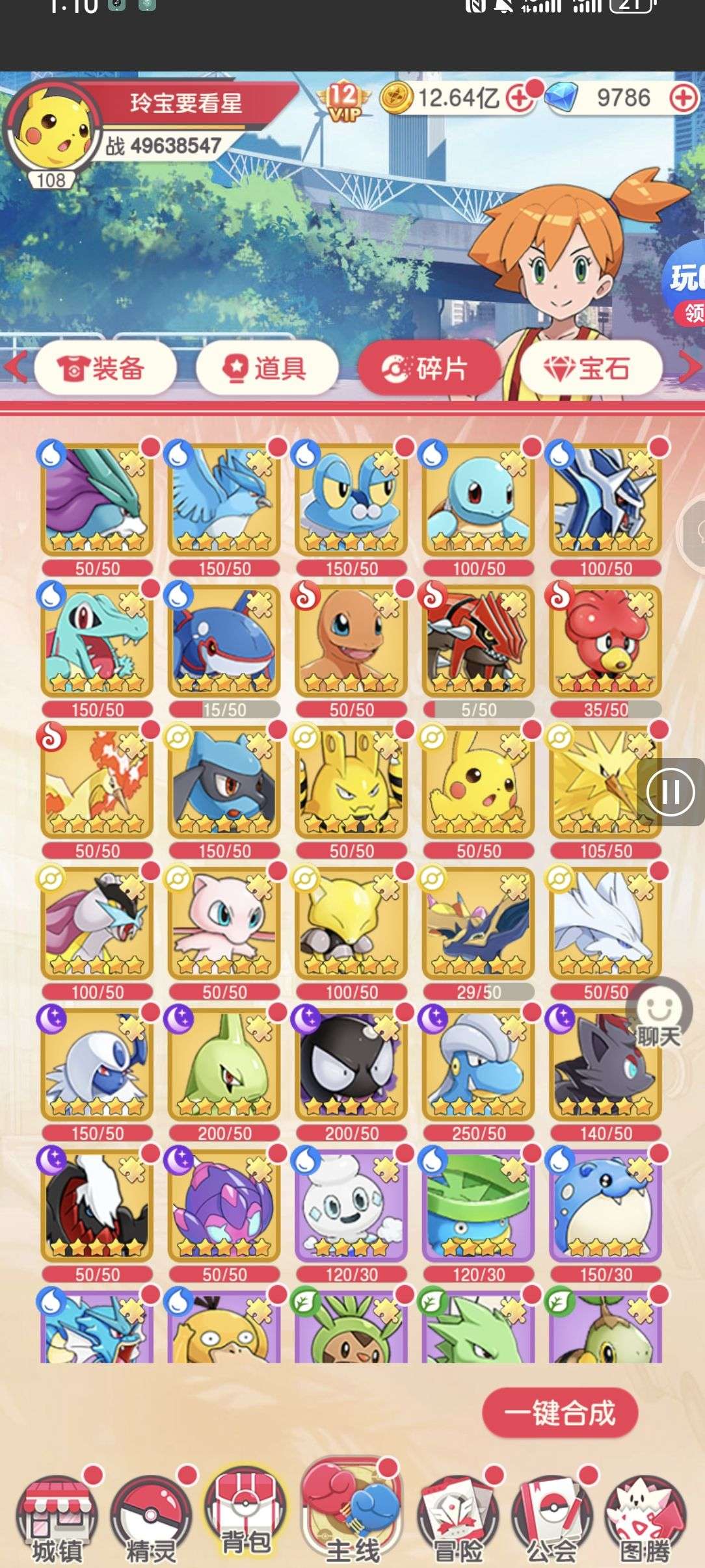Select the 宝石 tab
The height and width of the screenshot is (1568, 705).
590,369
